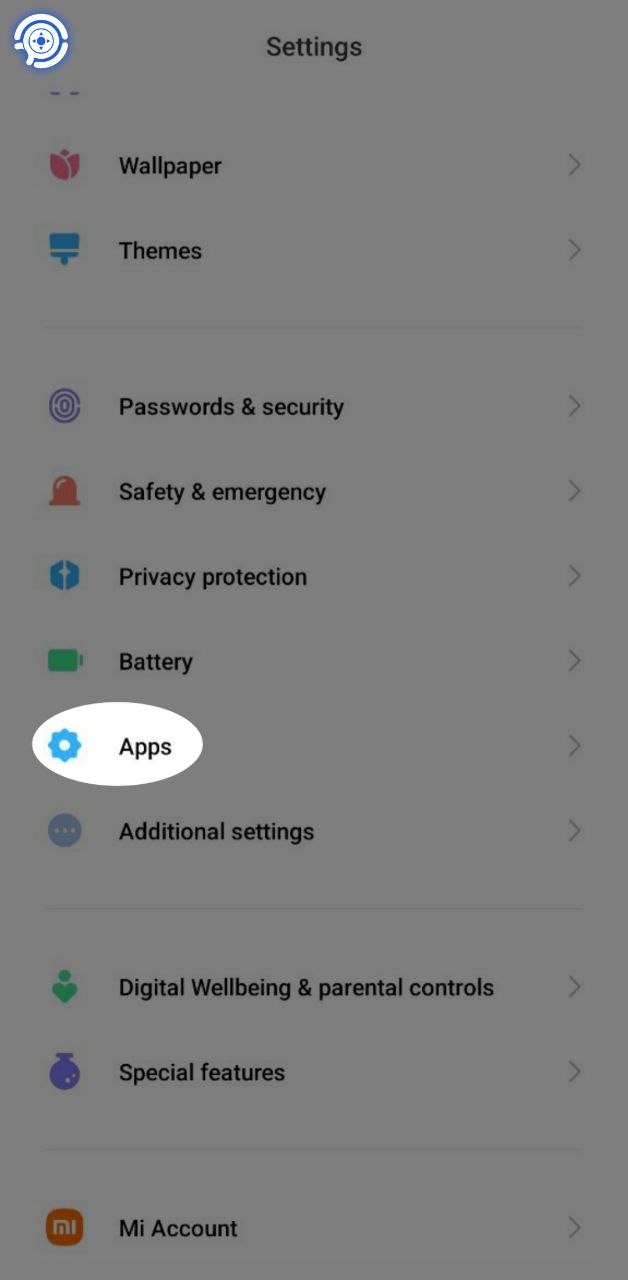The image size is (628, 1280).
Task: Open Mi Account settings
Action: point(178,1229)
